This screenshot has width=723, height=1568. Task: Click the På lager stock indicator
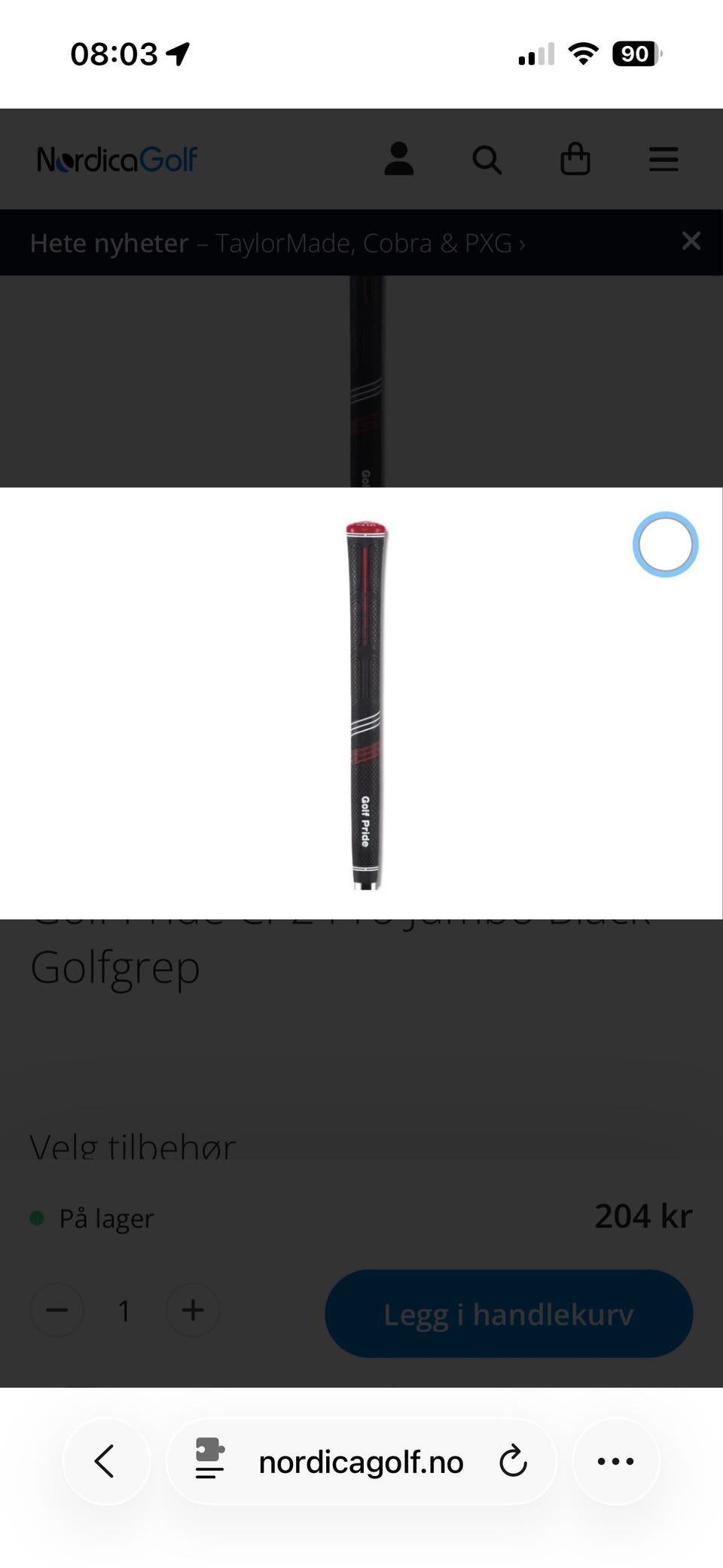91,1218
